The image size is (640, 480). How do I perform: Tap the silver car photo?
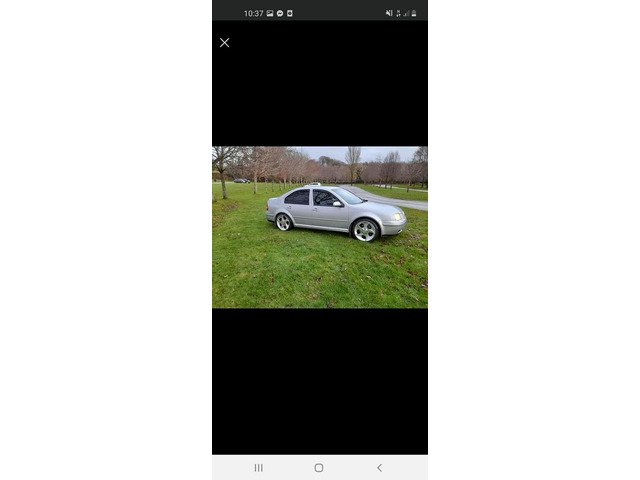(x=319, y=227)
